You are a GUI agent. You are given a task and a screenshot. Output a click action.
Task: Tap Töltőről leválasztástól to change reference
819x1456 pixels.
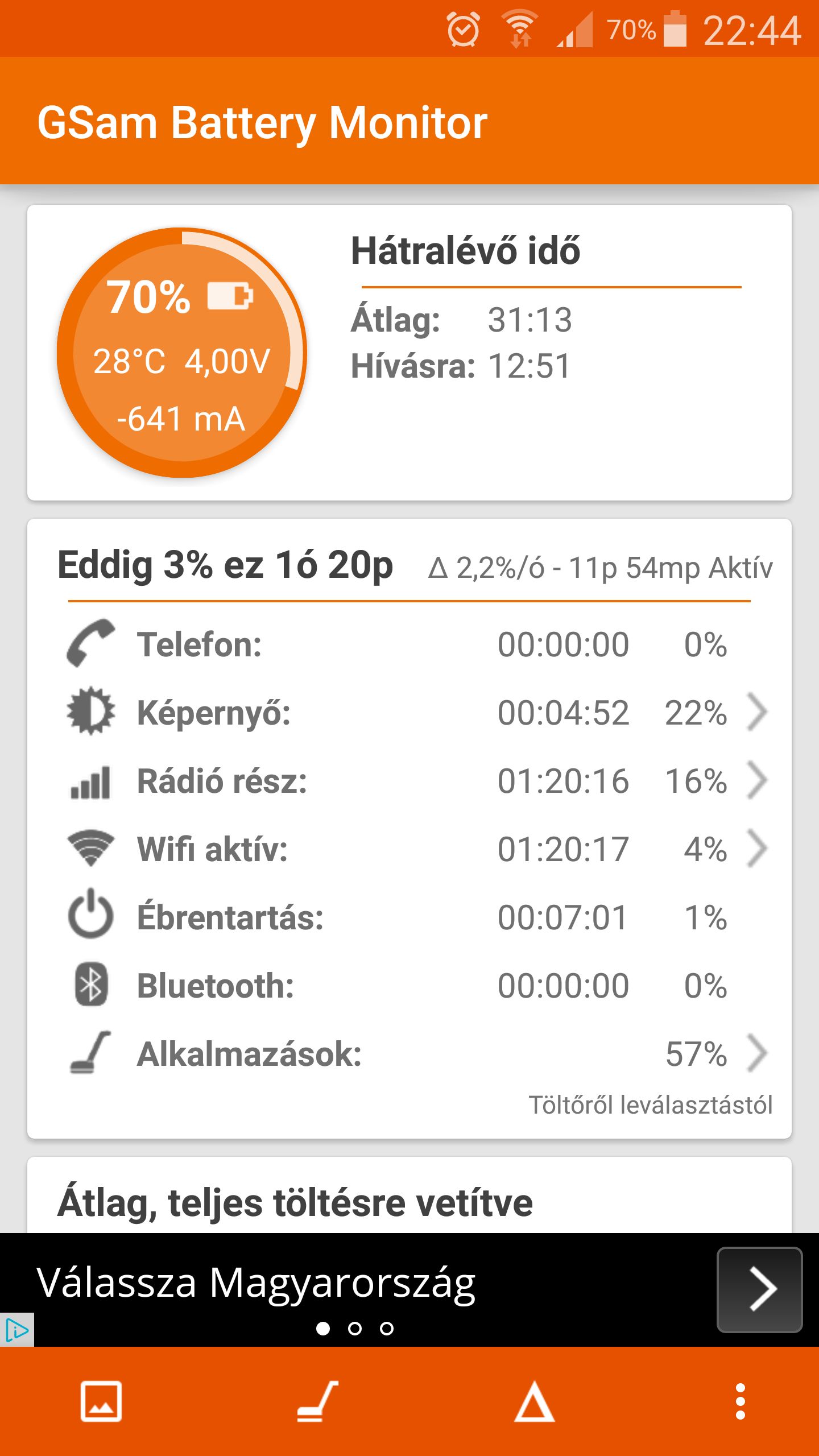(x=651, y=1105)
